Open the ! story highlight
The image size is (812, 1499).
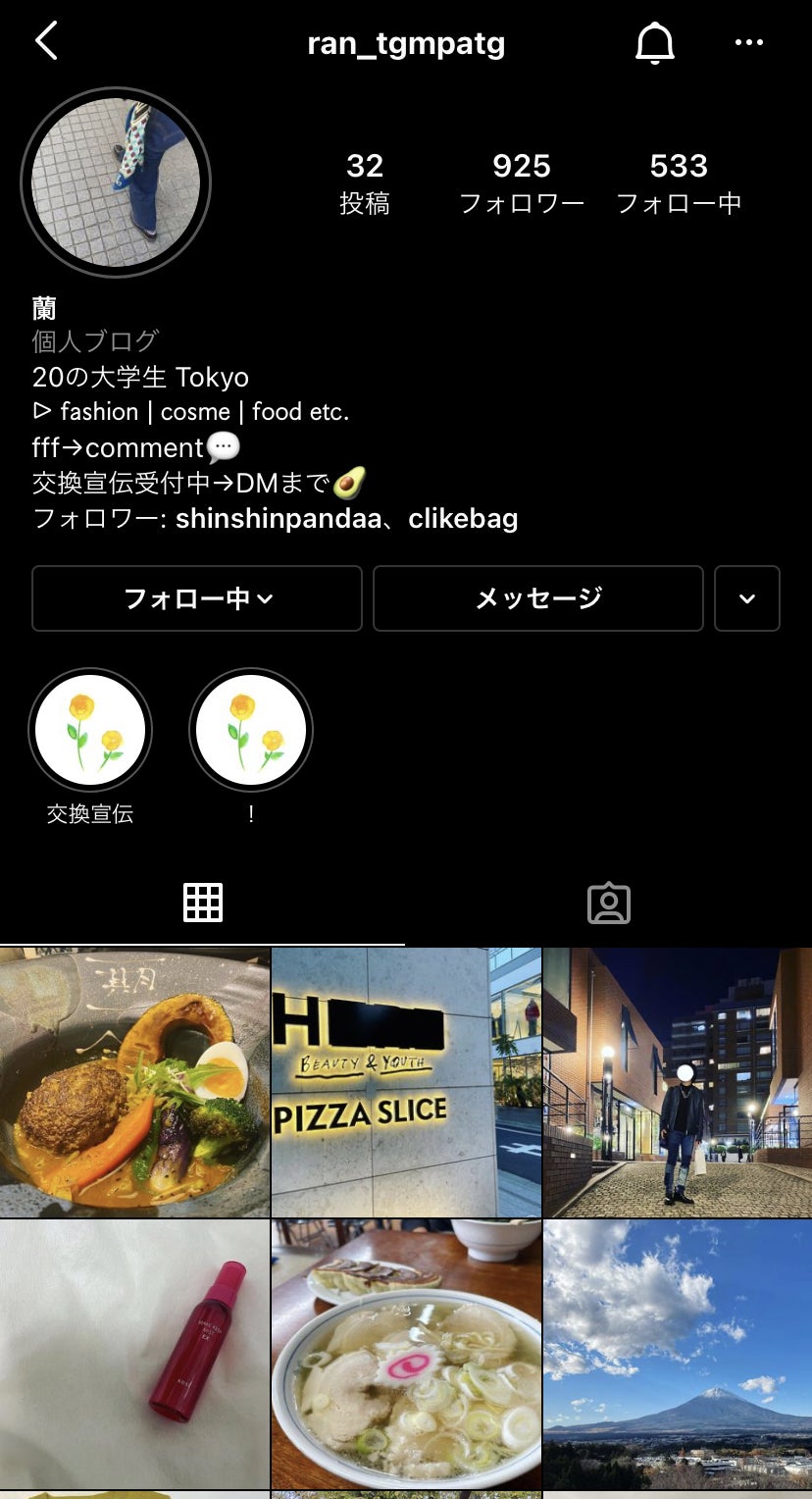[251, 731]
